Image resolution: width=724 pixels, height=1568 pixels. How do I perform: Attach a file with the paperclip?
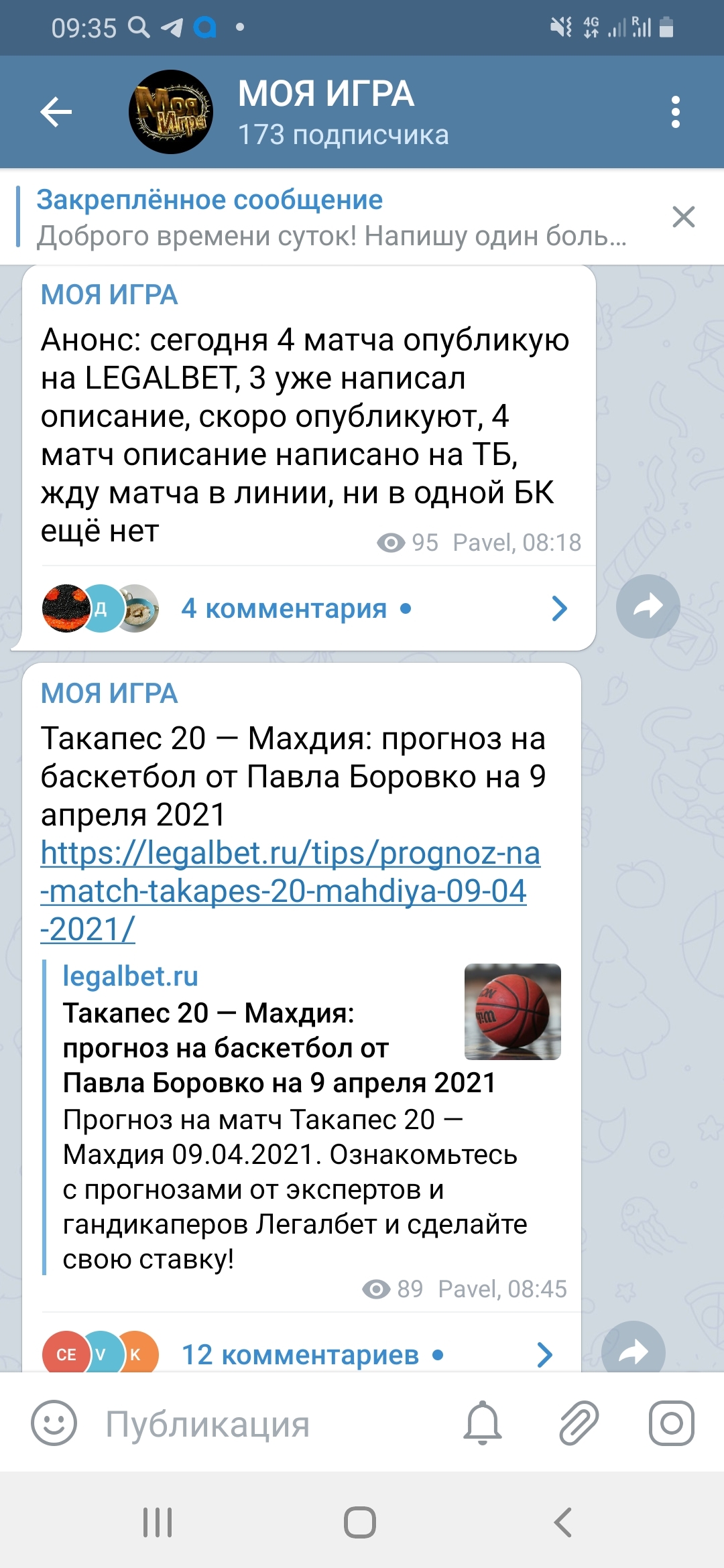pyautogui.click(x=579, y=1423)
